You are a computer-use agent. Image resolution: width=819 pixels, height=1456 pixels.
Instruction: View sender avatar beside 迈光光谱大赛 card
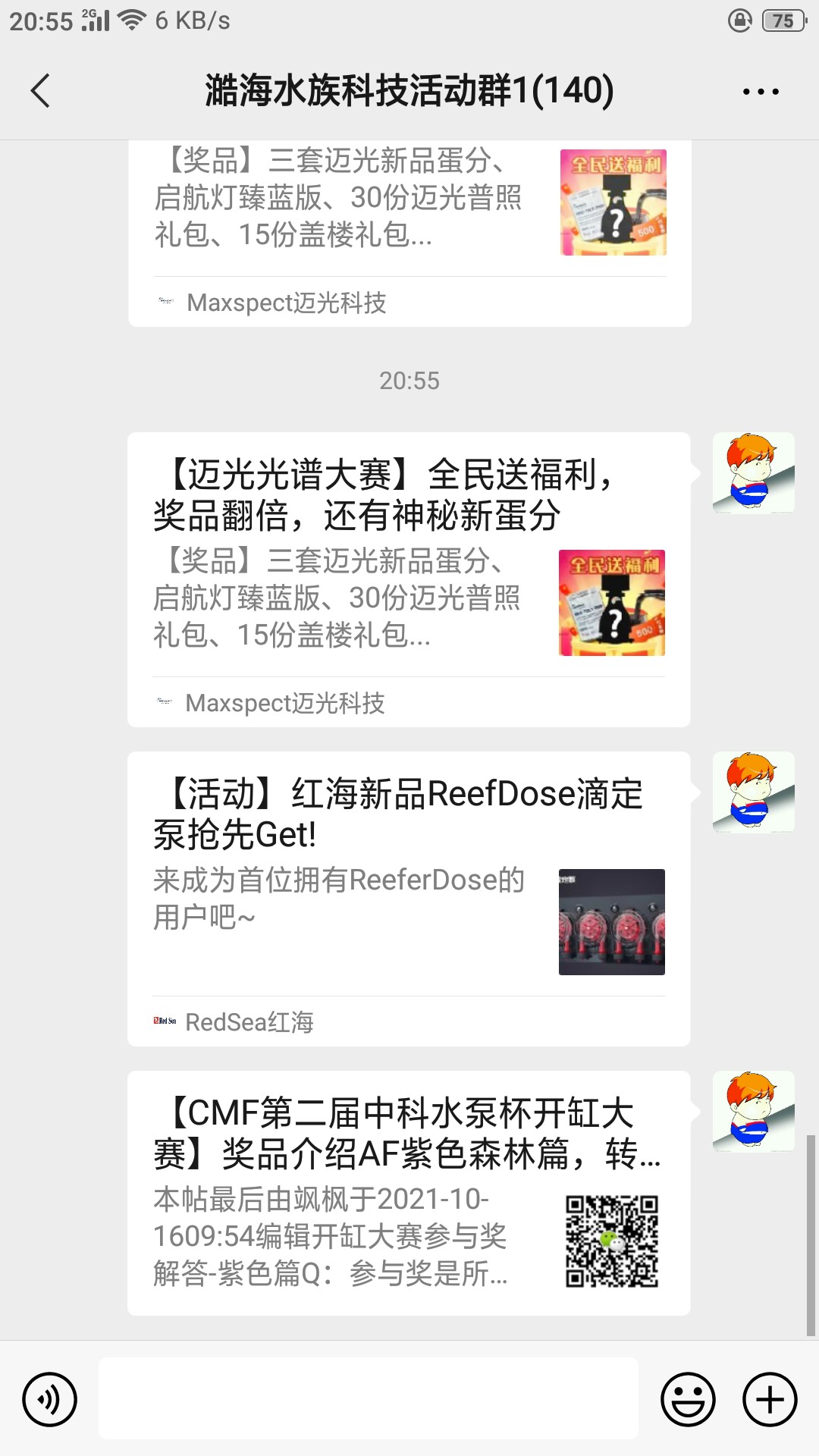tap(753, 473)
